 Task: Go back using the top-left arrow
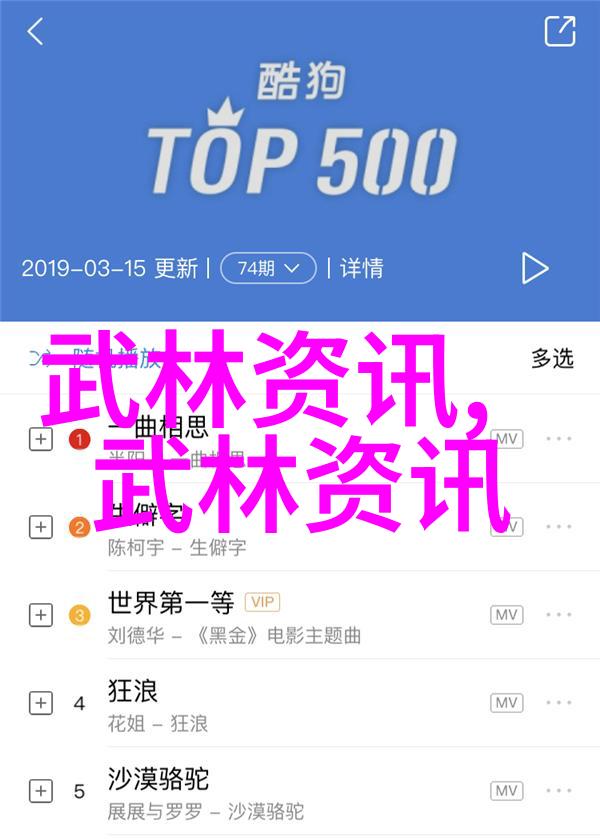[36, 32]
